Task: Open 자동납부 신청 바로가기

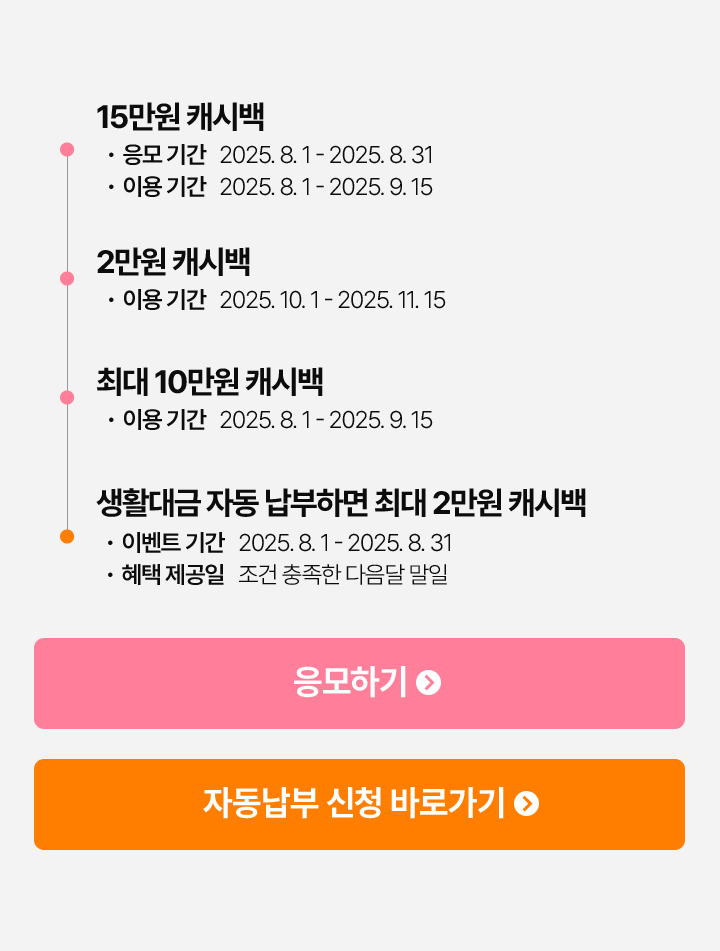Action: (x=359, y=804)
